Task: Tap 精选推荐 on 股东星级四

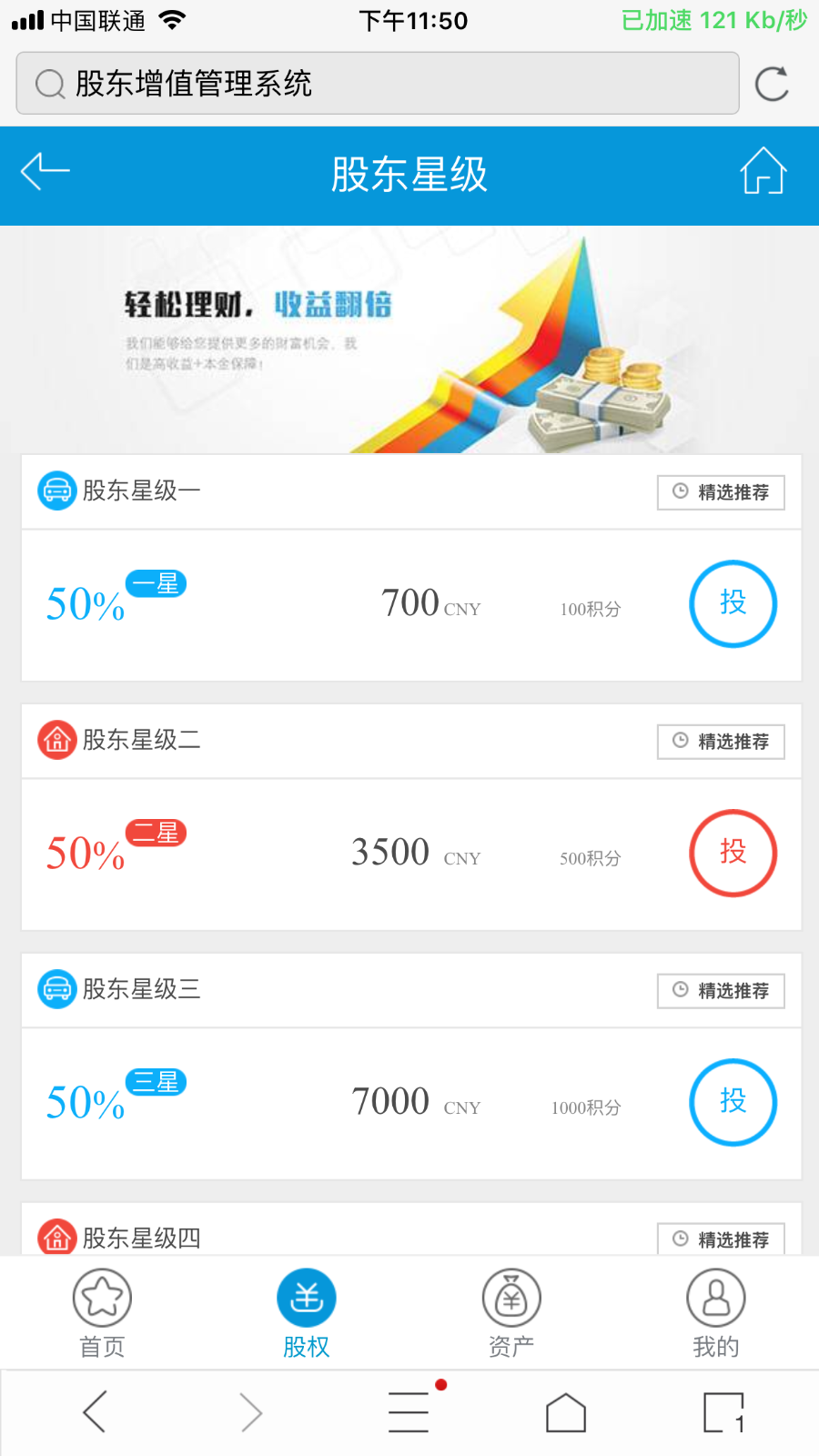Action: [x=721, y=1239]
